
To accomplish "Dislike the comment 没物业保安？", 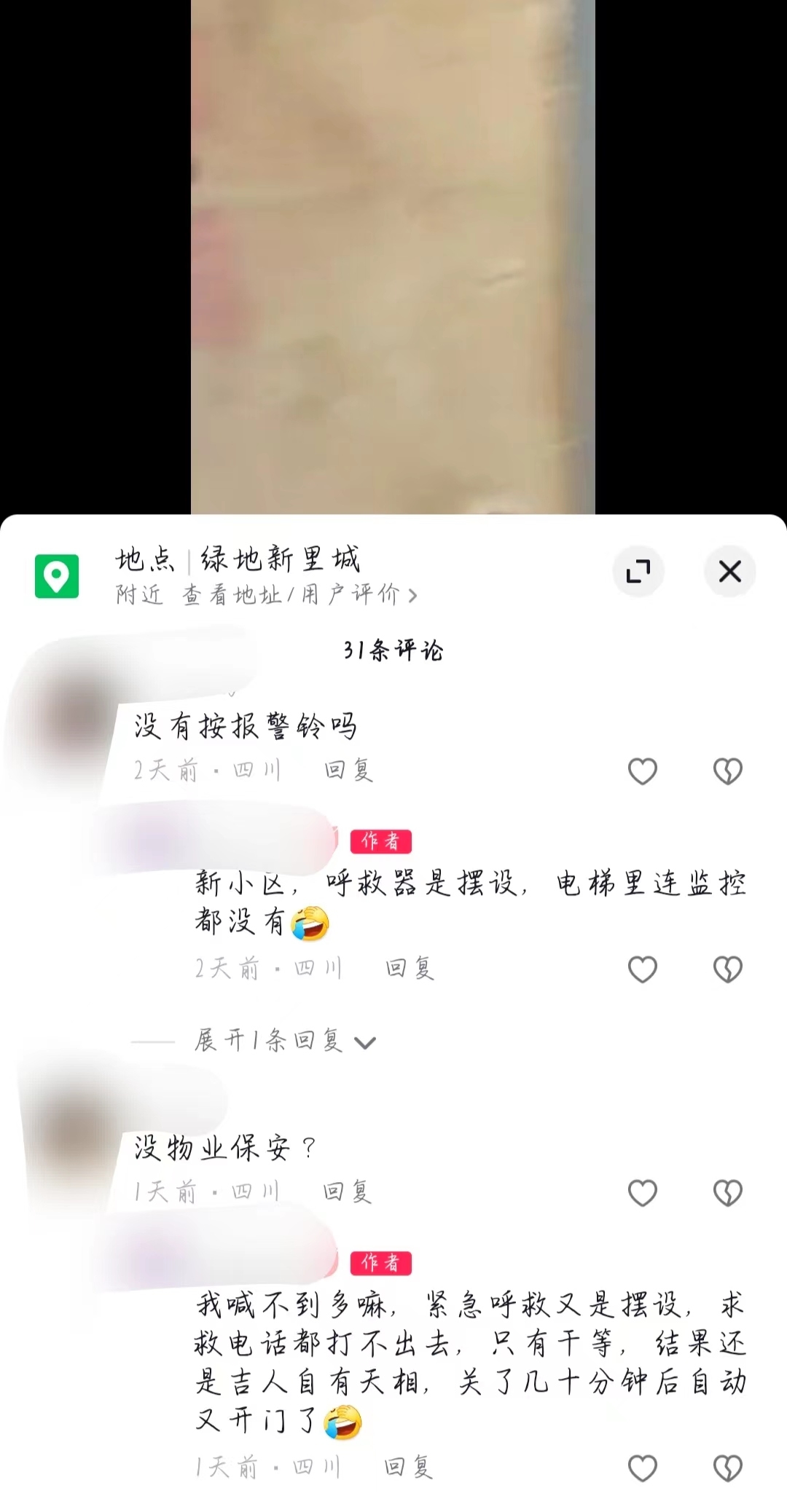I will [x=727, y=1193].
